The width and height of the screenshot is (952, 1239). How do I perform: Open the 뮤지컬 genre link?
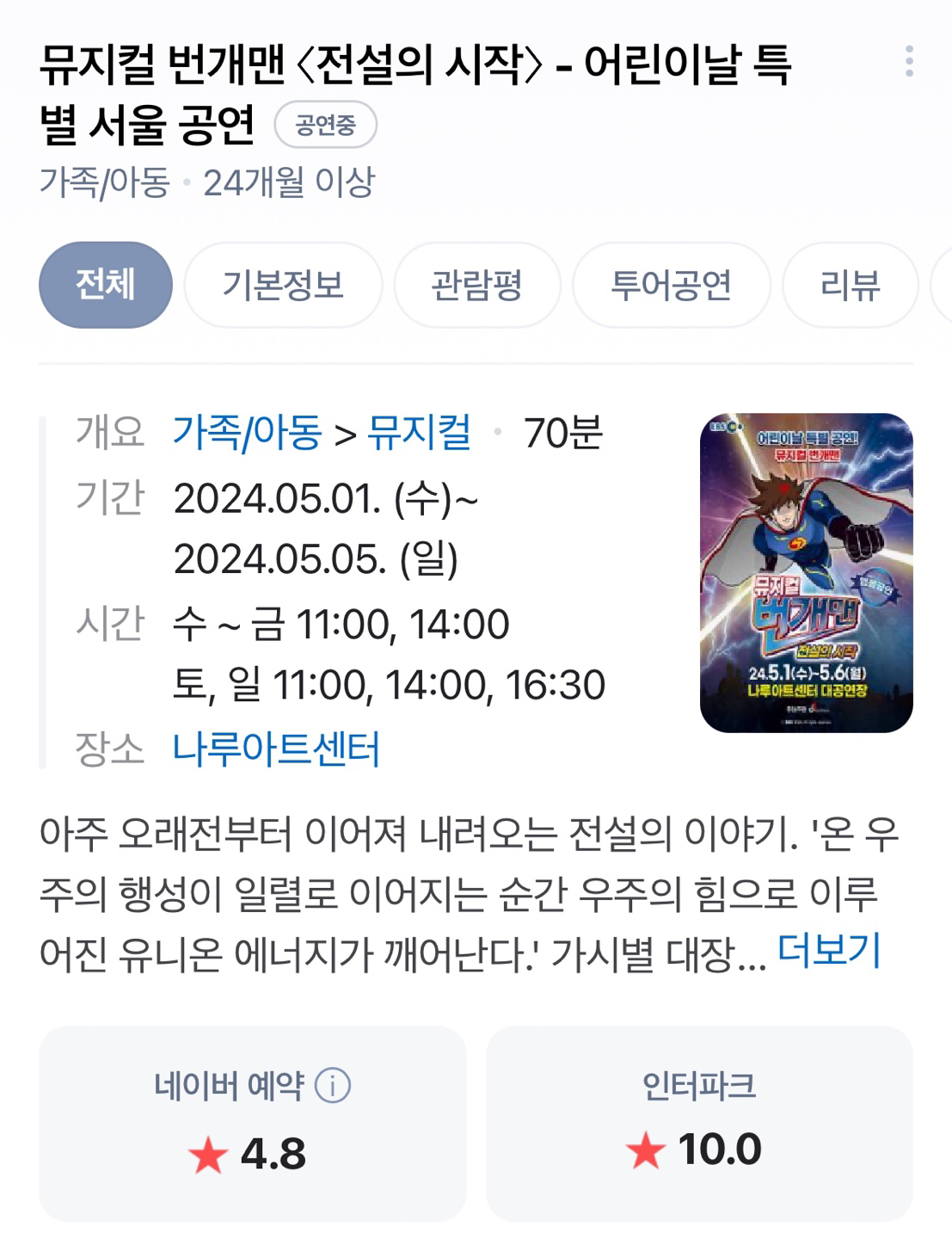coord(419,432)
